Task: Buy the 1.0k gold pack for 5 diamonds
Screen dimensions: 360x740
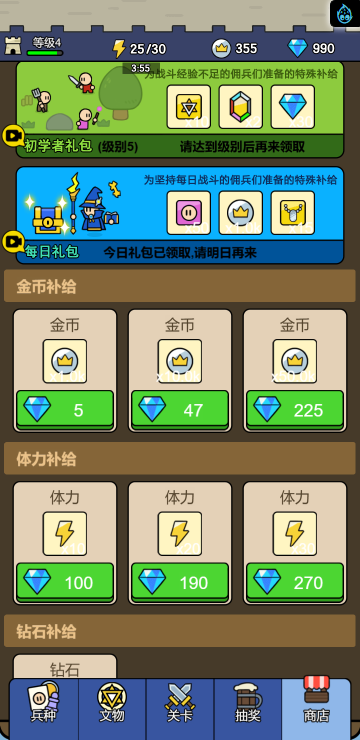Action: [65, 409]
